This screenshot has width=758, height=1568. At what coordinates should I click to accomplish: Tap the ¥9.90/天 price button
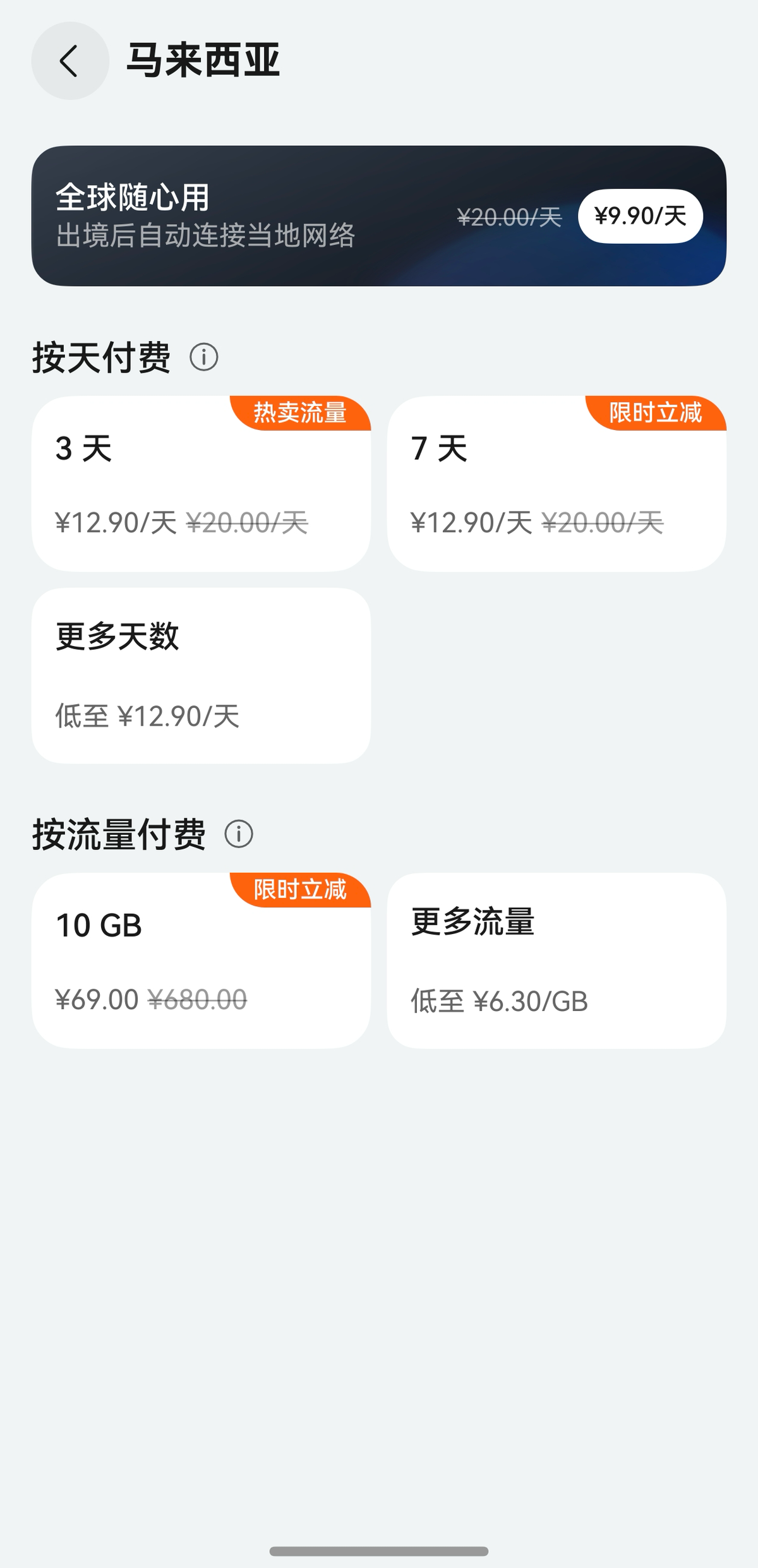click(640, 216)
